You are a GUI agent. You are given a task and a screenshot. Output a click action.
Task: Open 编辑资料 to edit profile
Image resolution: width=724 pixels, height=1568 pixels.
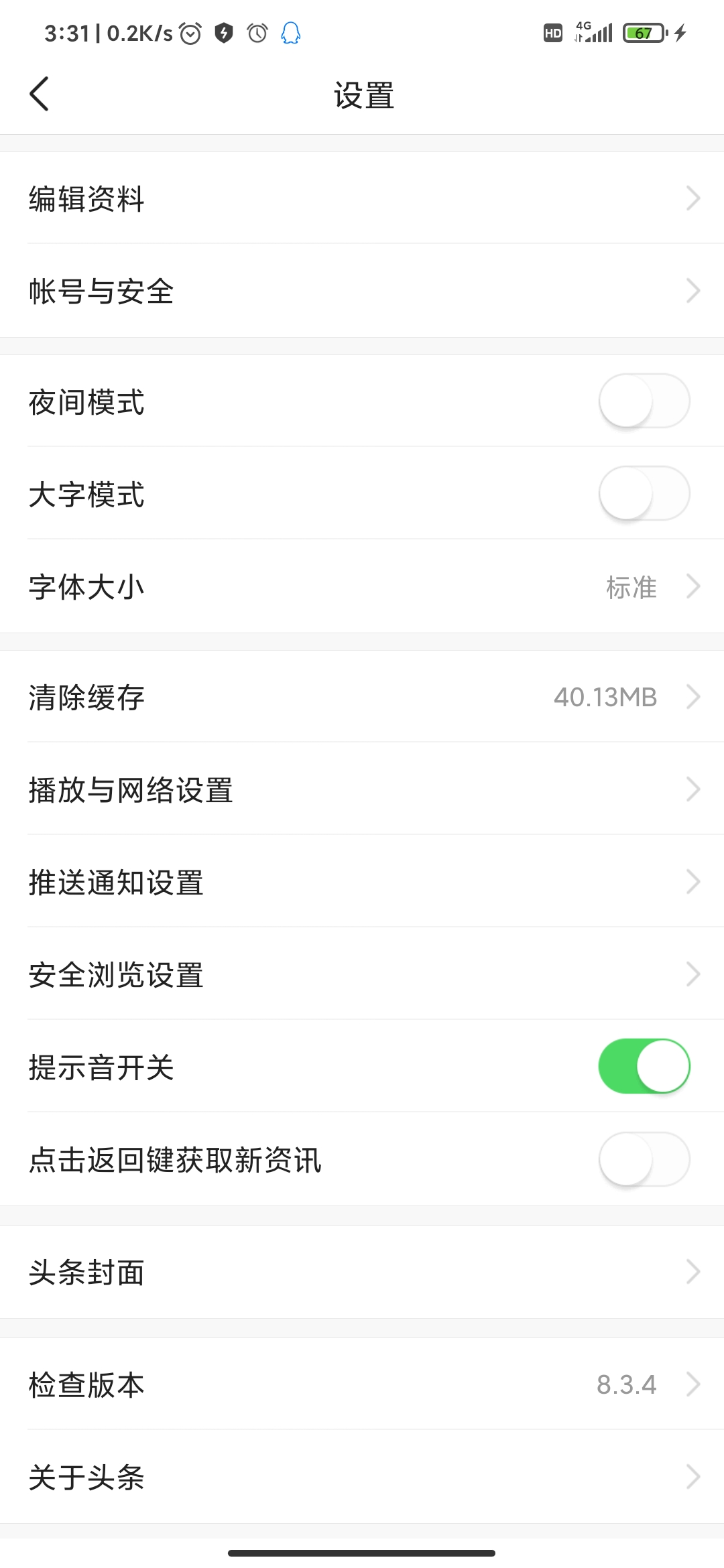coord(362,198)
